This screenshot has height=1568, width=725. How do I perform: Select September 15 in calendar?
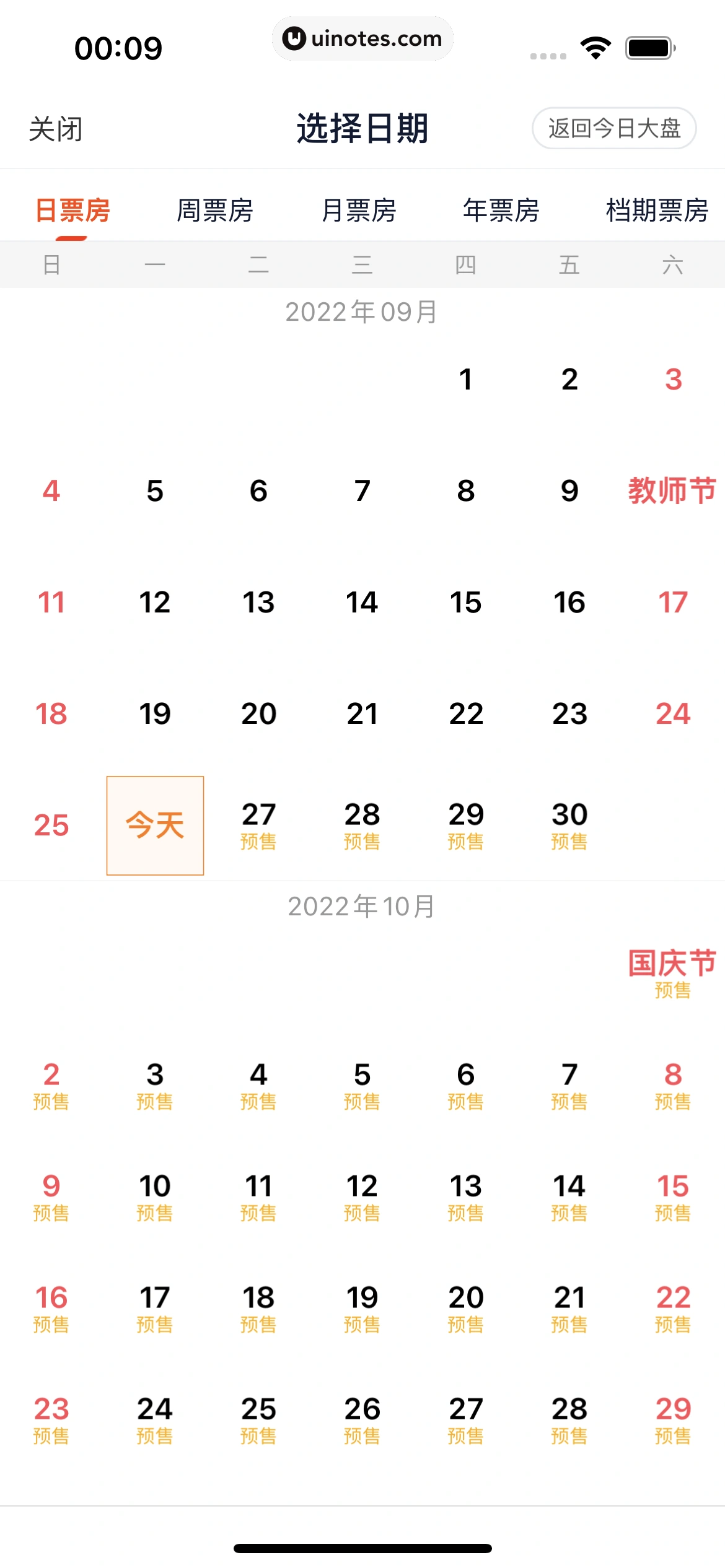click(x=466, y=602)
